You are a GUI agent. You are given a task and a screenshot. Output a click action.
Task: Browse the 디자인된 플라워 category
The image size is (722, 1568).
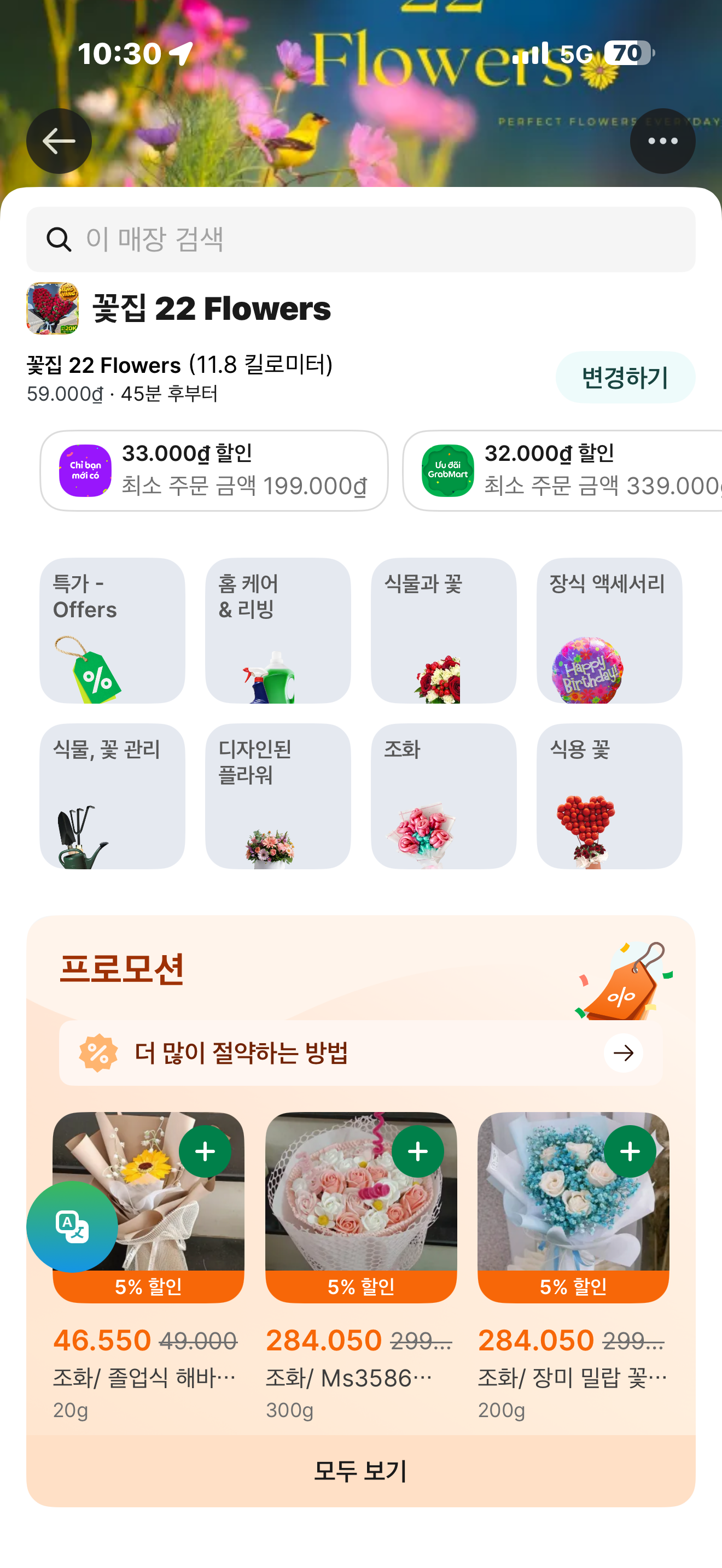pyautogui.click(x=278, y=795)
